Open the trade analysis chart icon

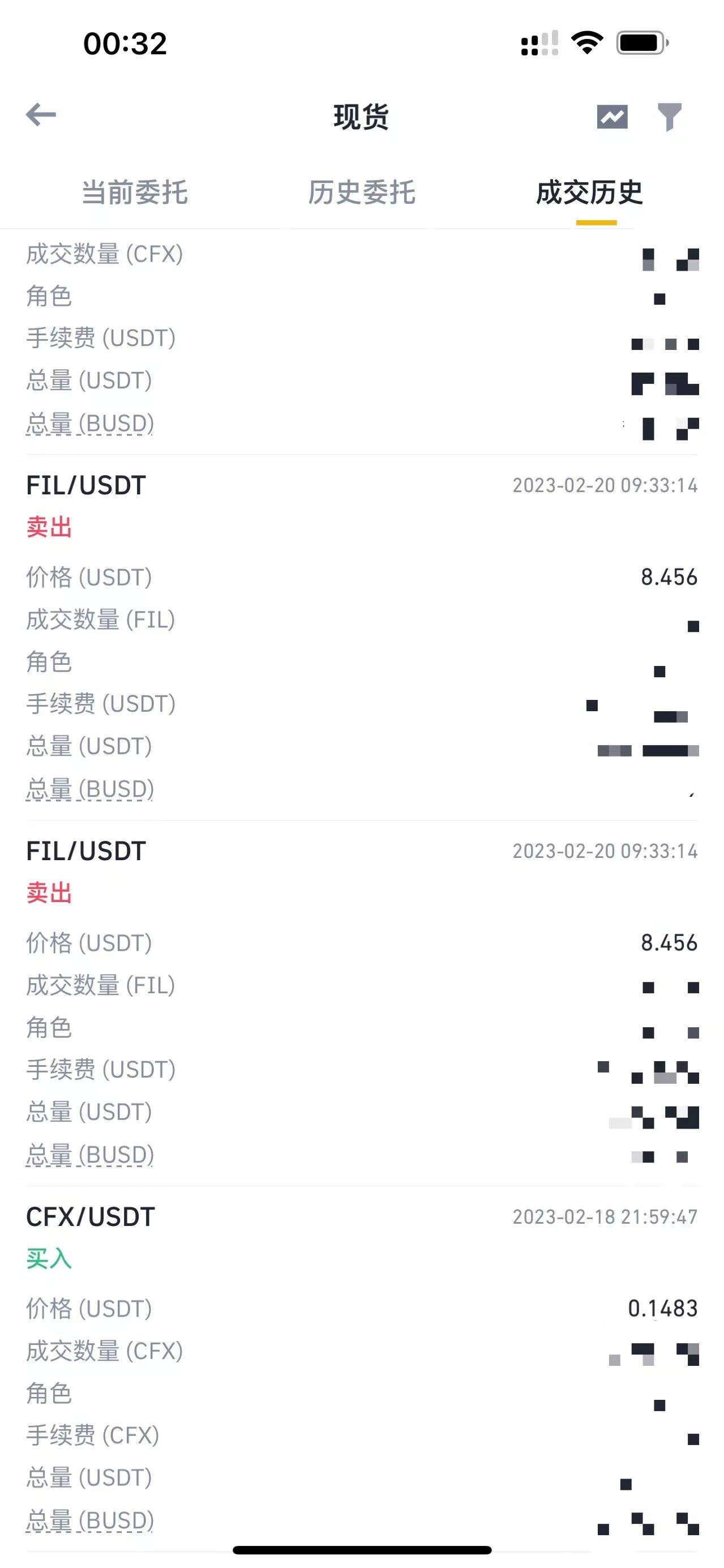tap(612, 116)
